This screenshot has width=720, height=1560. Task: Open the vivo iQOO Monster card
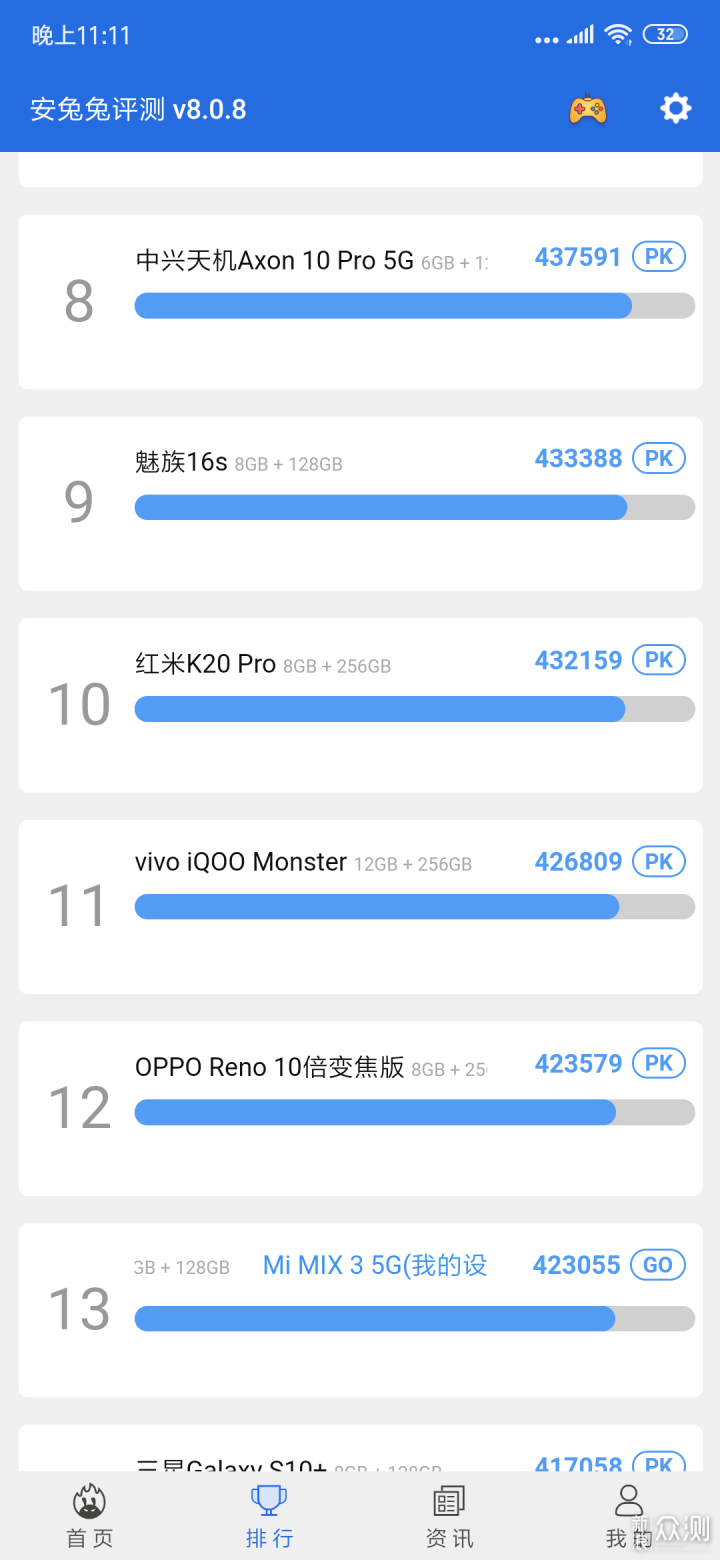tap(360, 943)
